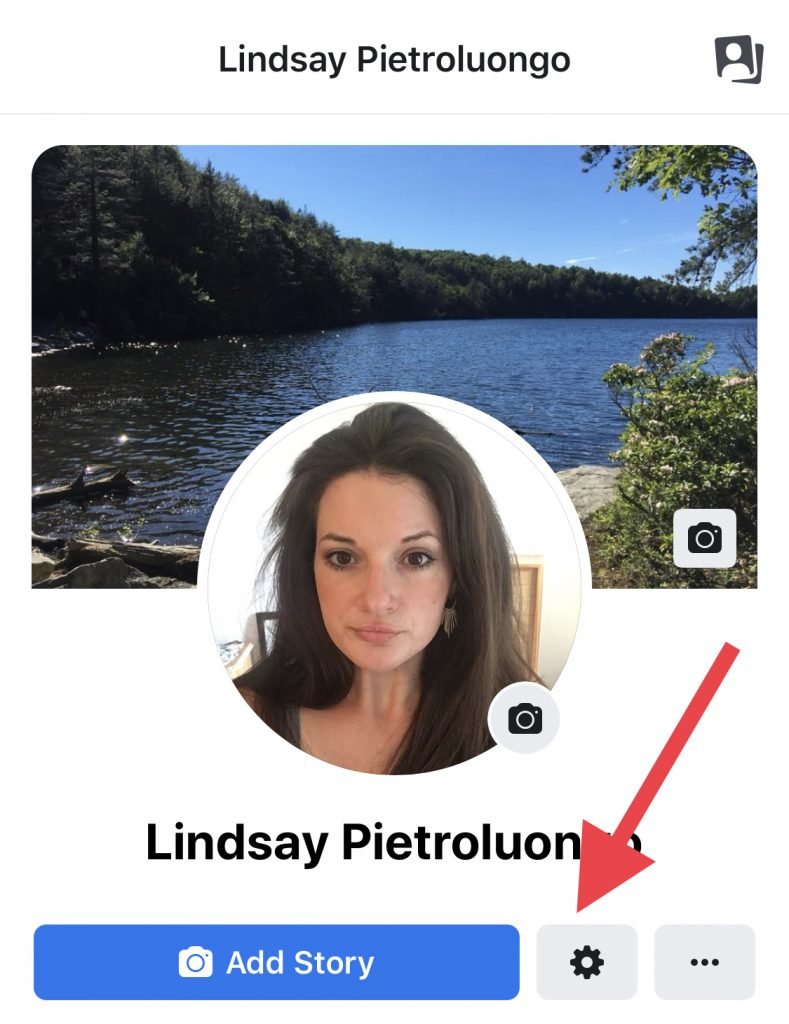
Task: Edit cover photo via camera icon
Action: (x=704, y=539)
